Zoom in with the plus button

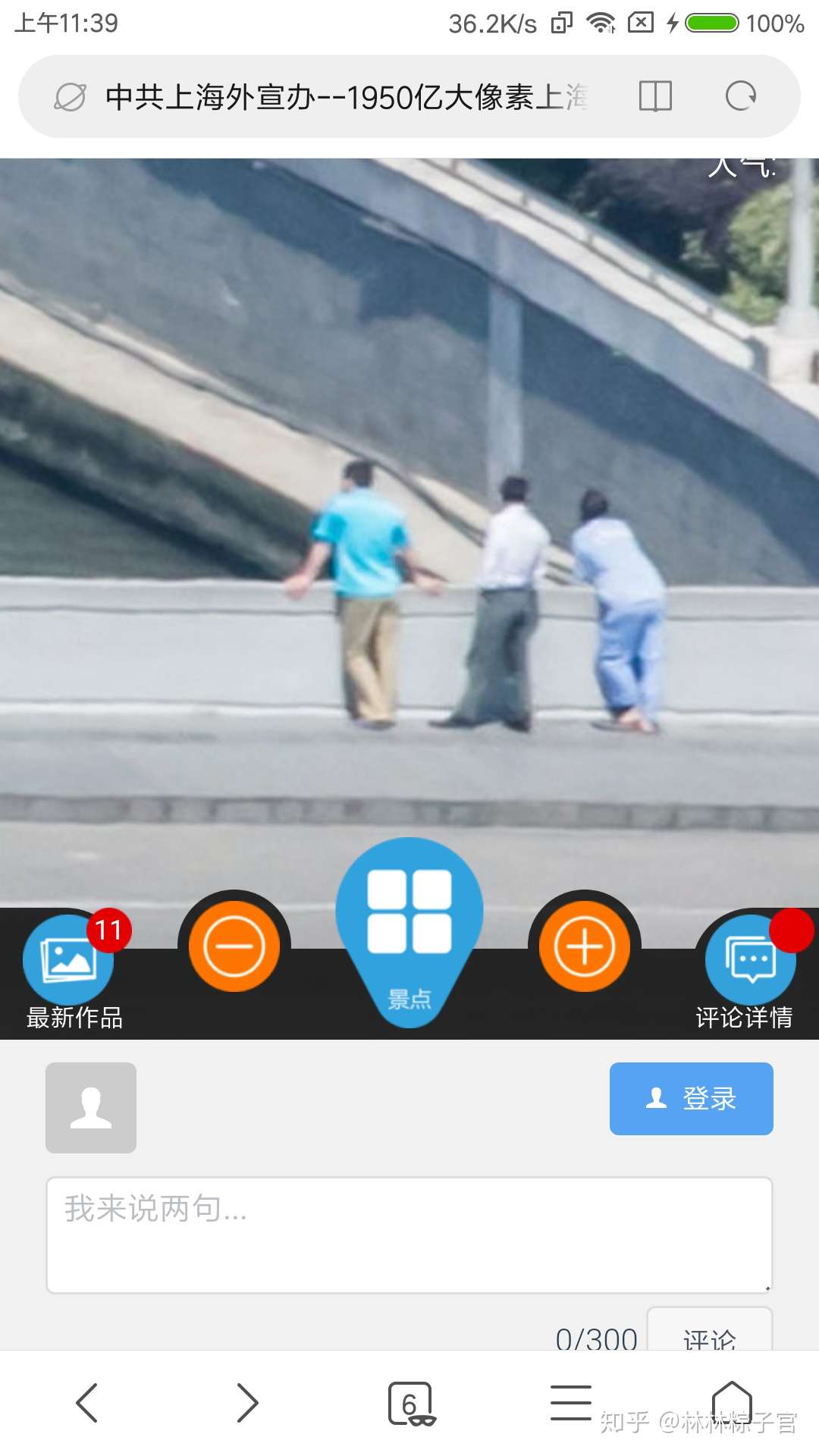click(585, 946)
